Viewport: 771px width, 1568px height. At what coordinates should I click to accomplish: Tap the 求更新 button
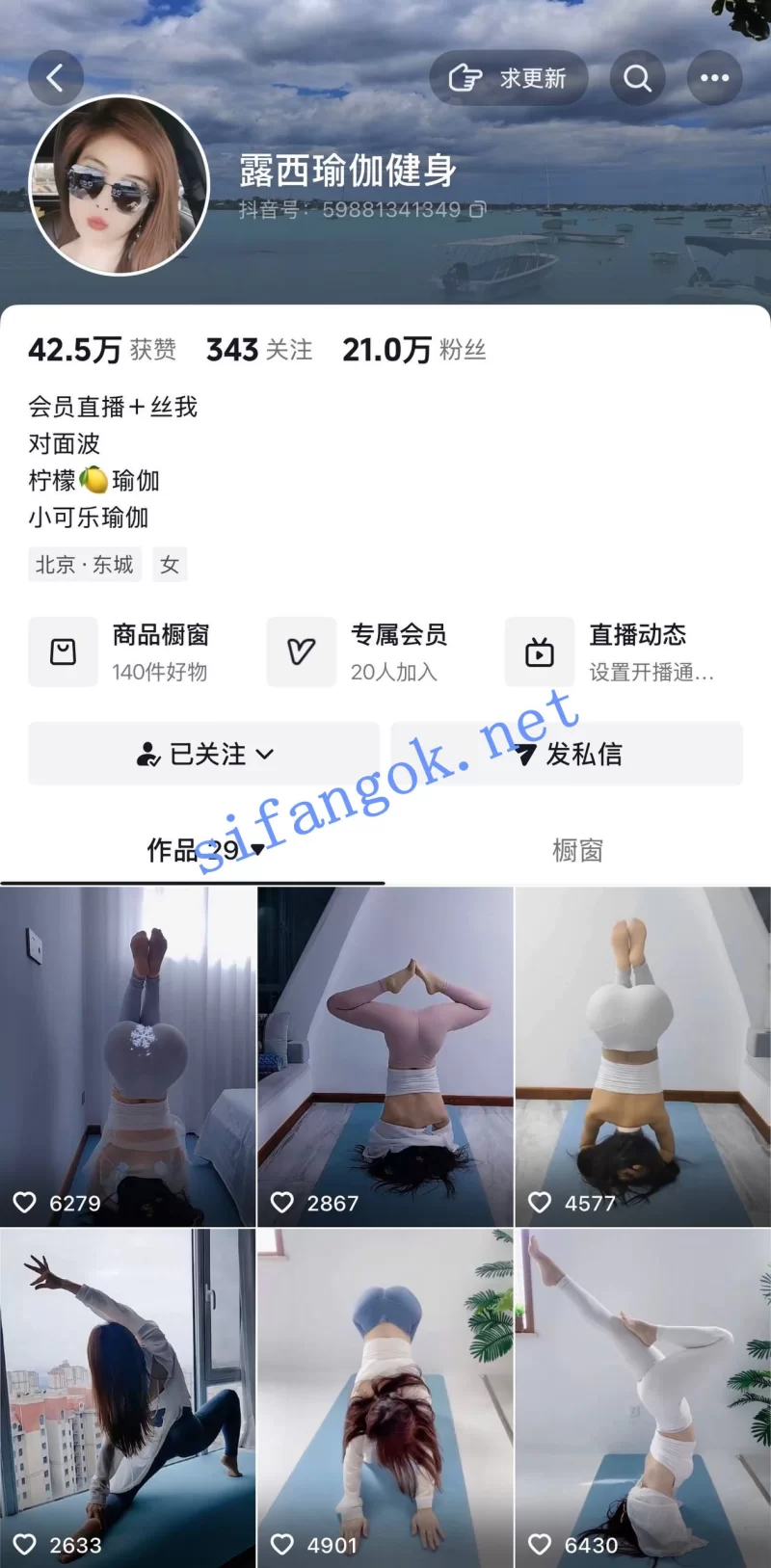[x=509, y=78]
